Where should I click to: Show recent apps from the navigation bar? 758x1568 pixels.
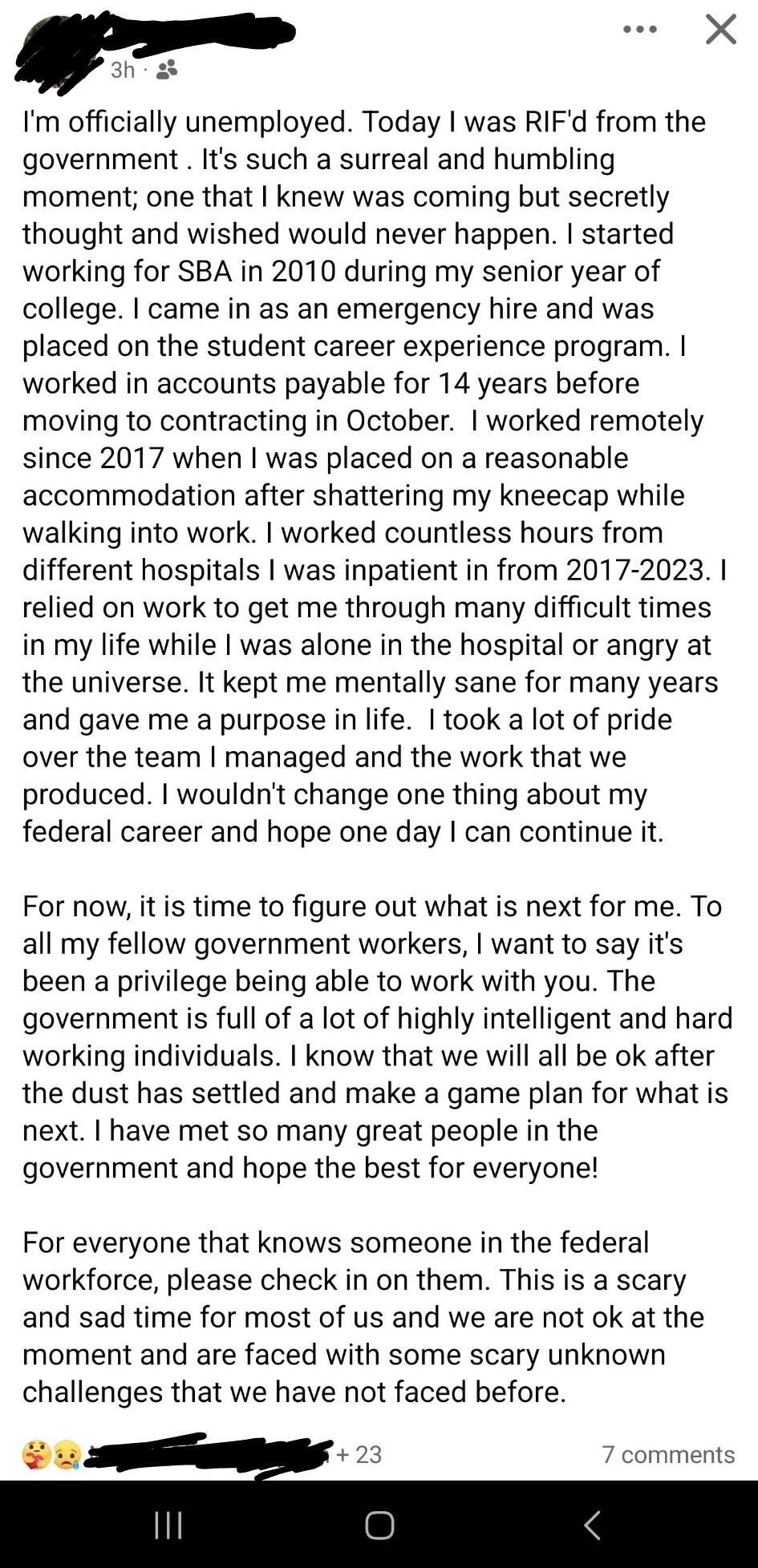click(168, 1525)
